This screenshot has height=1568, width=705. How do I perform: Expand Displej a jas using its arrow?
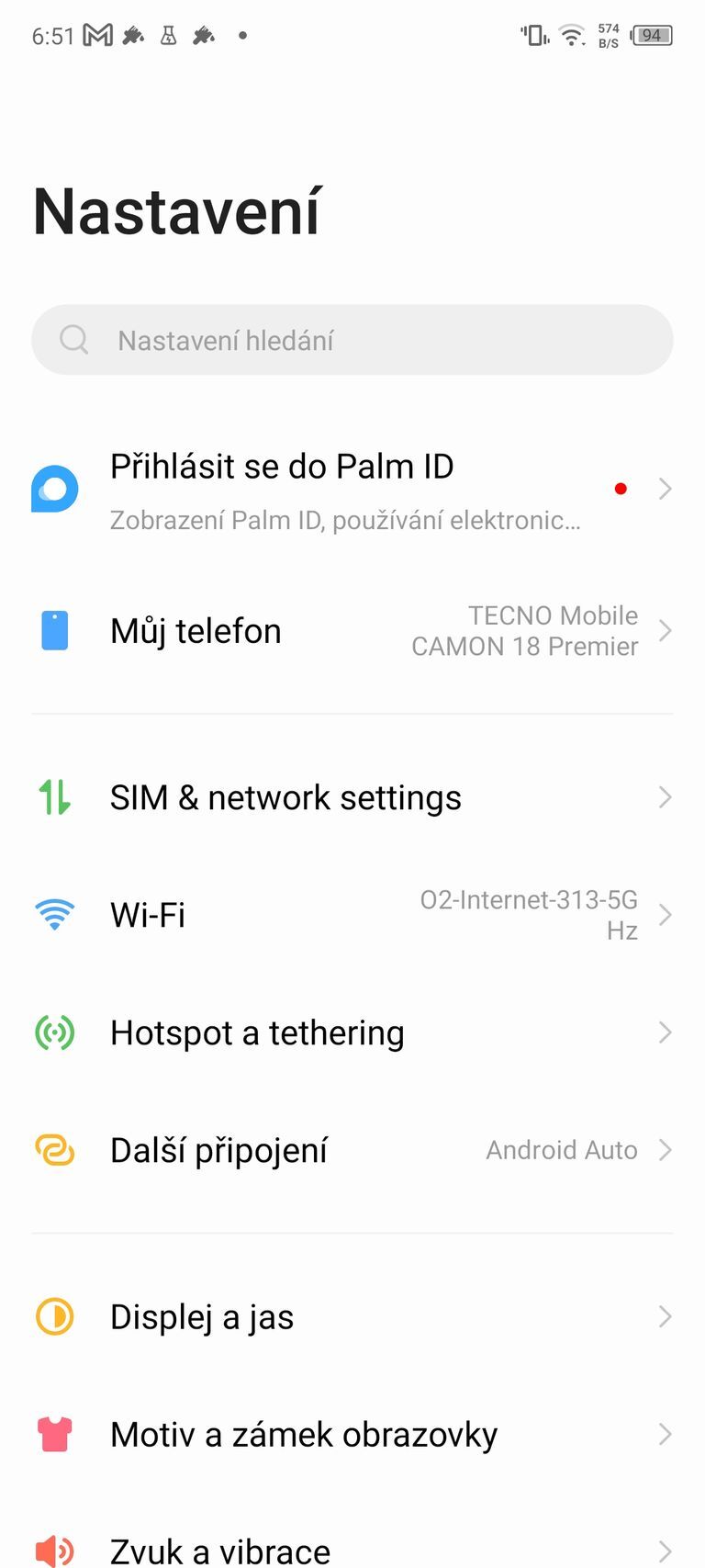[665, 1316]
